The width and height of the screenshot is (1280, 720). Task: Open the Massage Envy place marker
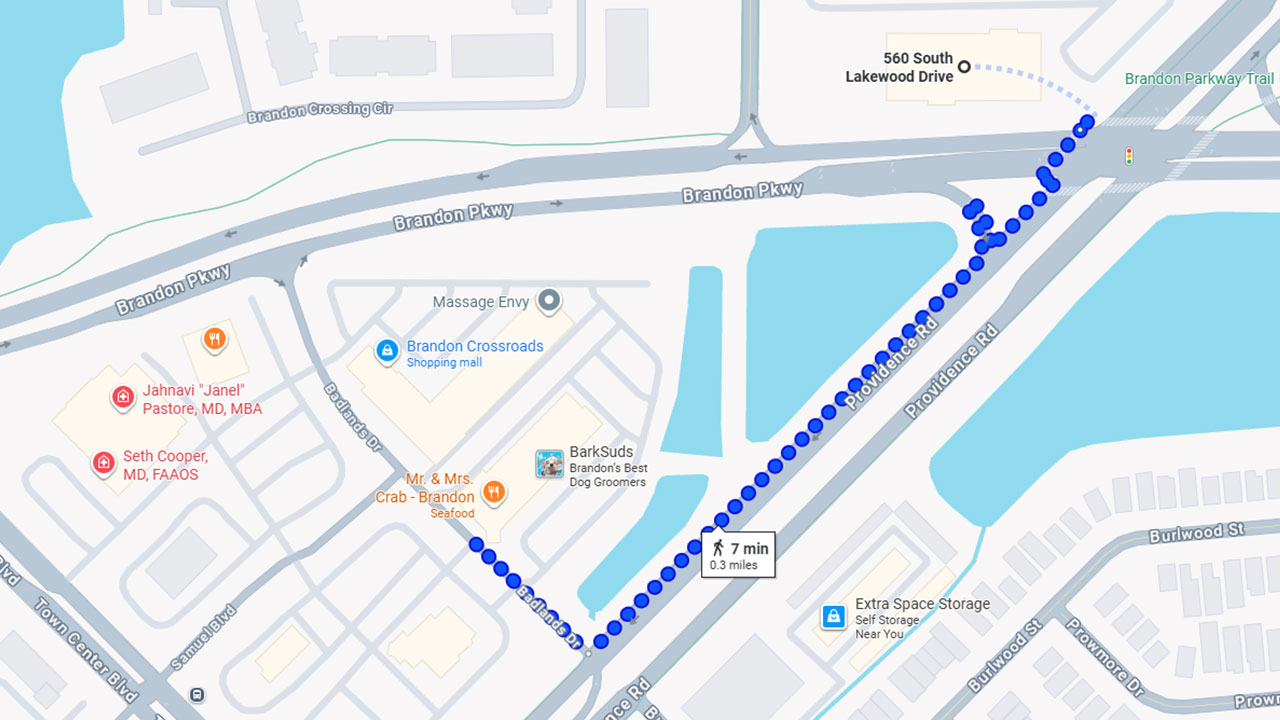[x=548, y=300]
